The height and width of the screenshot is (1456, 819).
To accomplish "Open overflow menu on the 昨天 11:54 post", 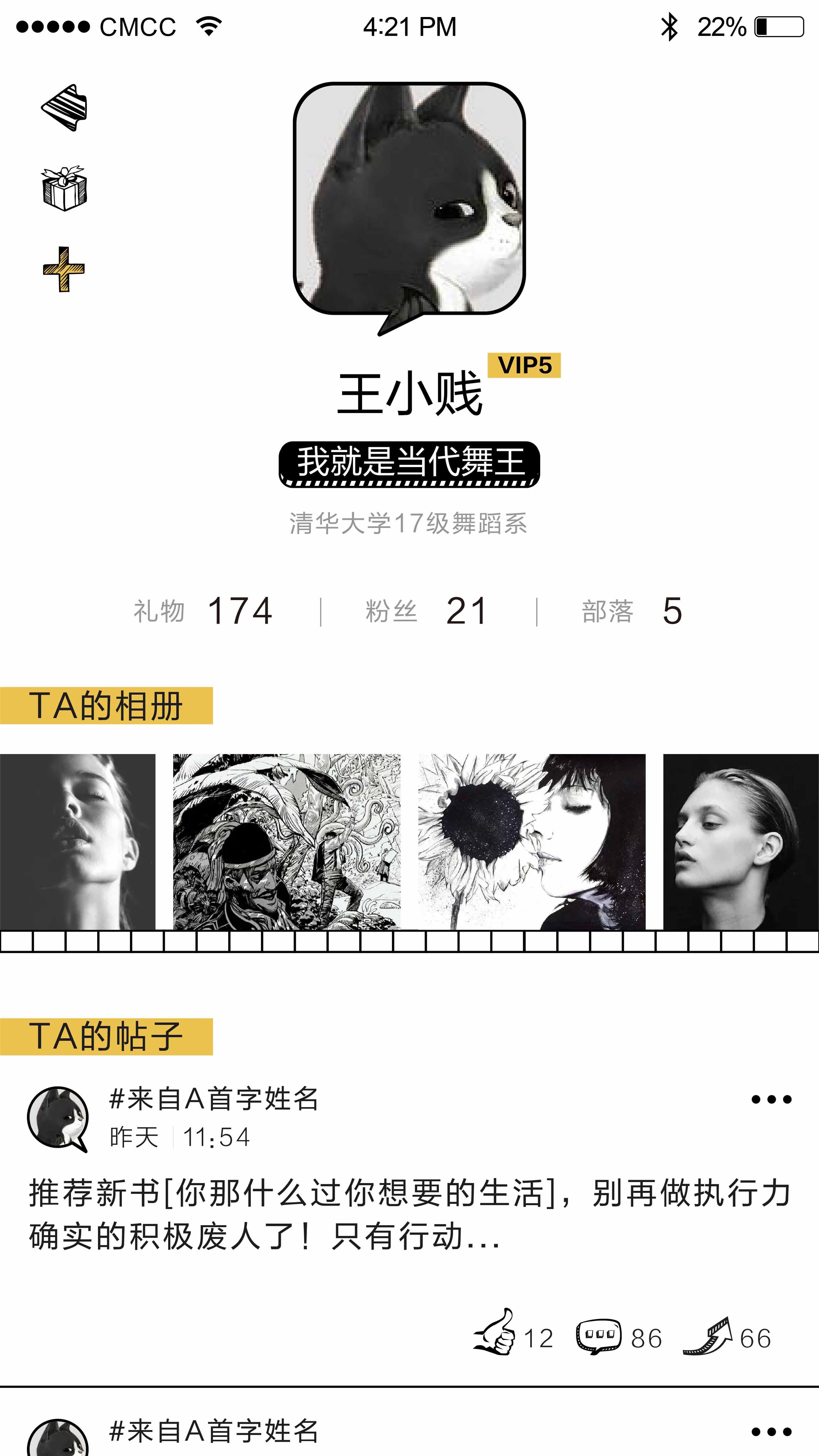I will pos(771,1099).
